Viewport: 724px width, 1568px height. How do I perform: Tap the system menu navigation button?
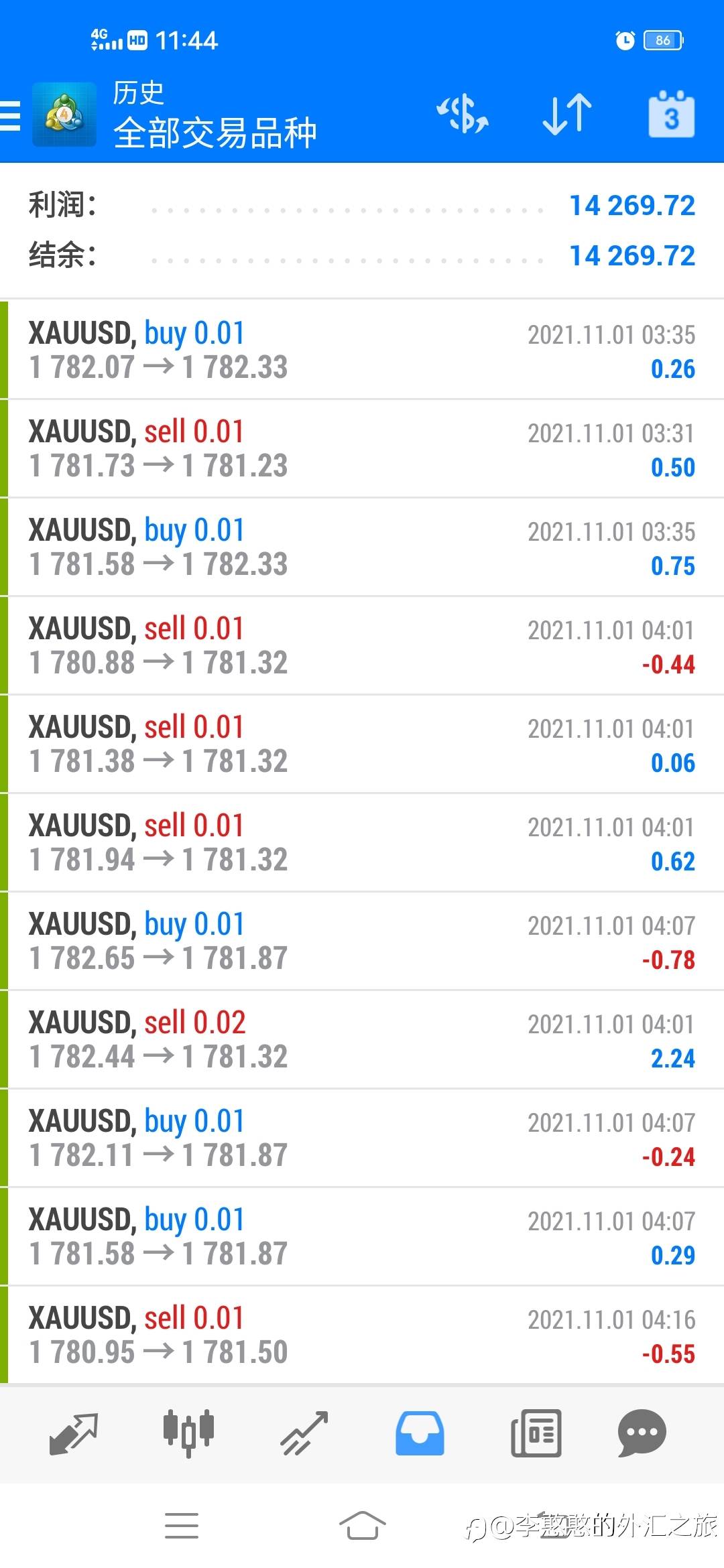pyautogui.click(x=182, y=1526)
